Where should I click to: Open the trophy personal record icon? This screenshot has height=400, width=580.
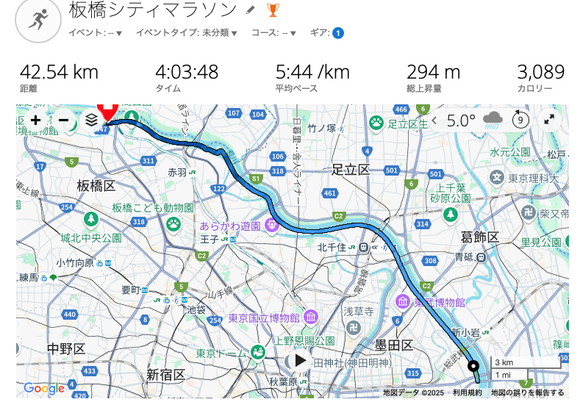273,10
